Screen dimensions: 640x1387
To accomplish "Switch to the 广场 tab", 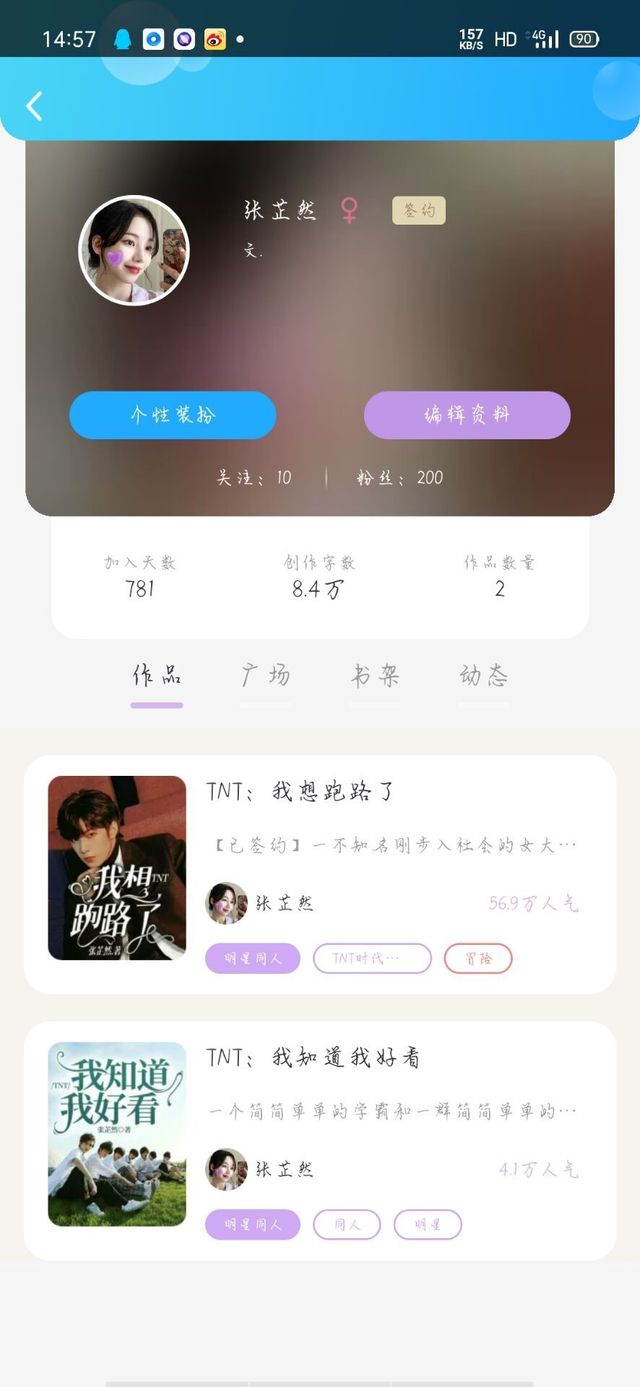I will pos(266,676).
